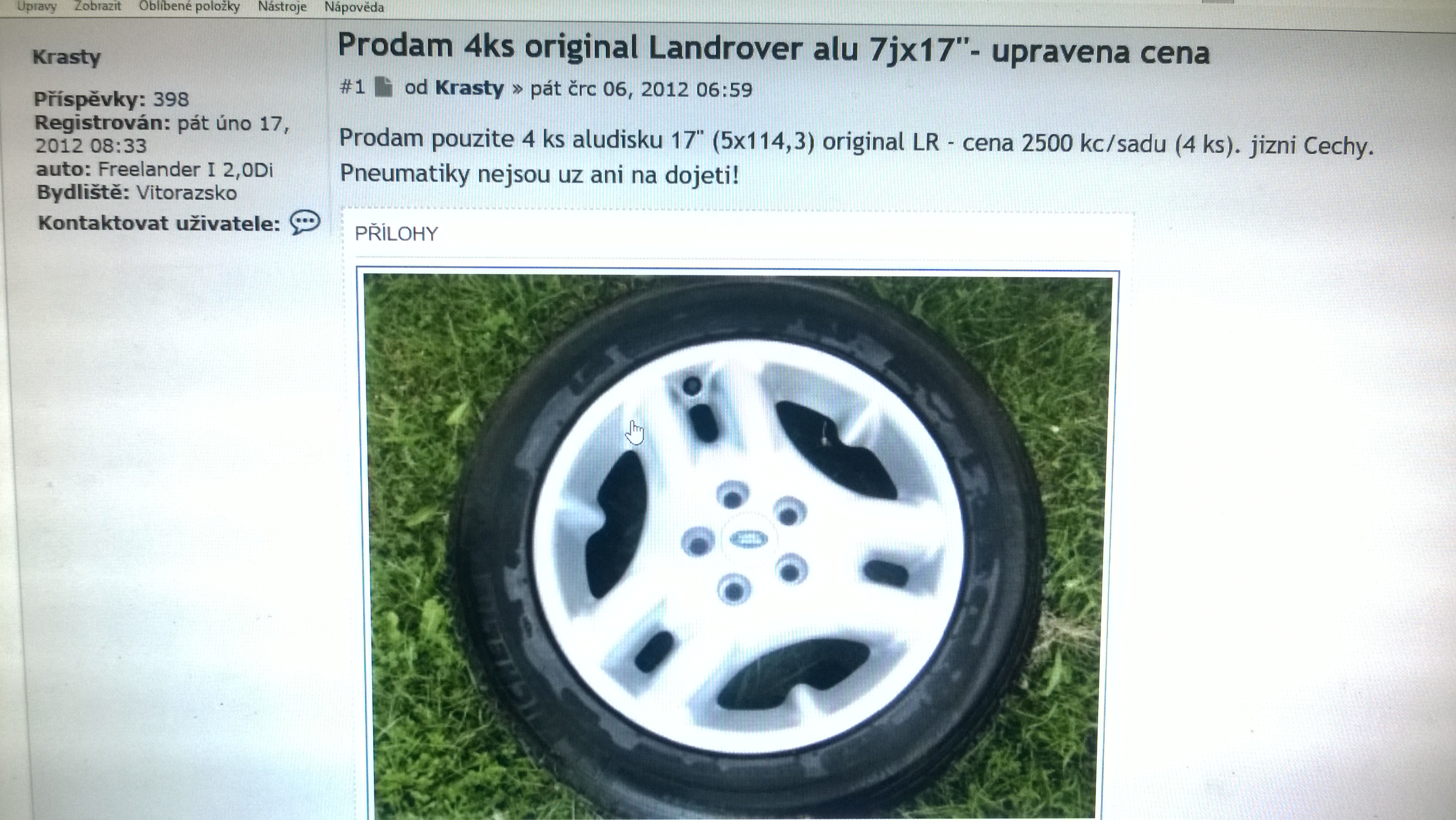The height and width of the screenshot is (820, 1456).
Task: Open the Úpravy menu
Action: 37,7
